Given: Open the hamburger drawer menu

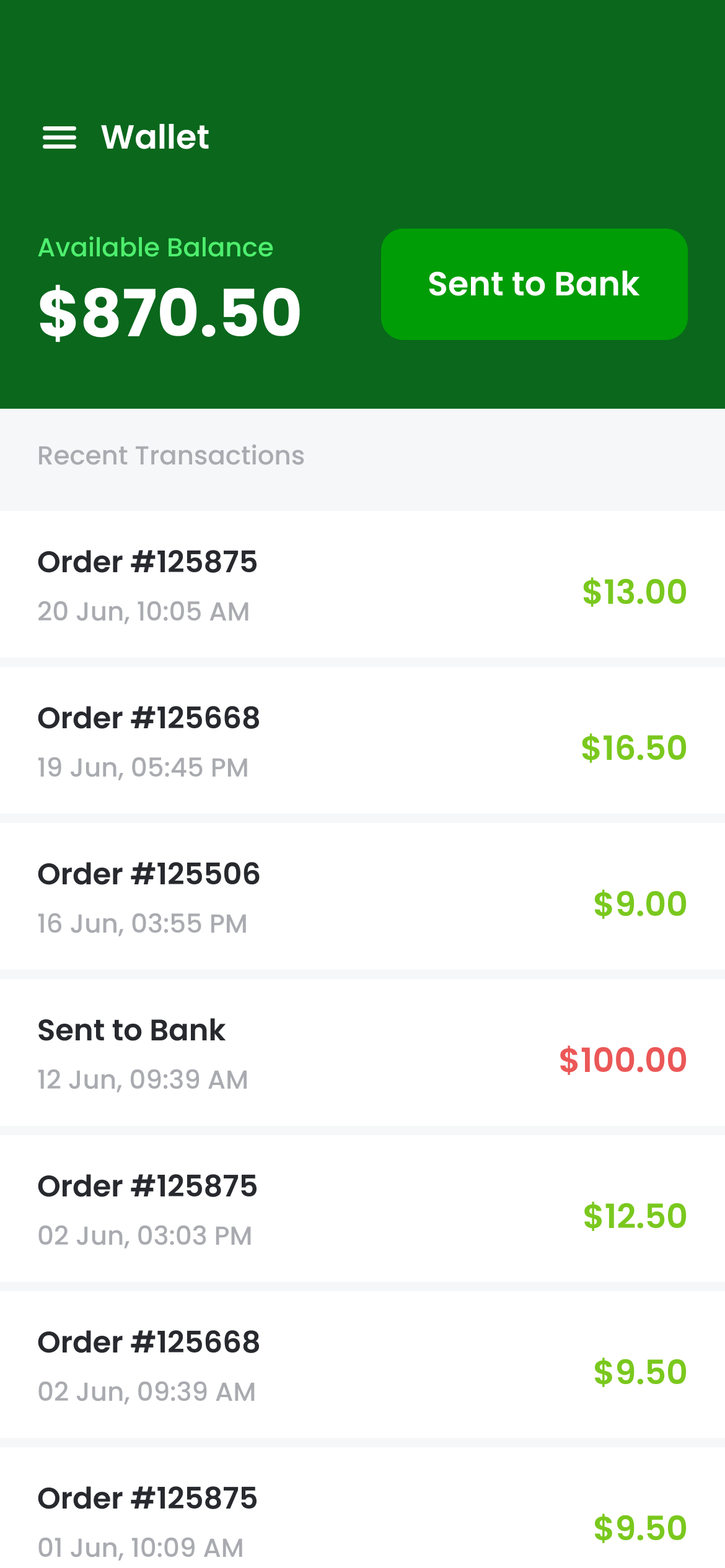Looking at the screenshot, I should pyautogui.click(x=59, y=137).
